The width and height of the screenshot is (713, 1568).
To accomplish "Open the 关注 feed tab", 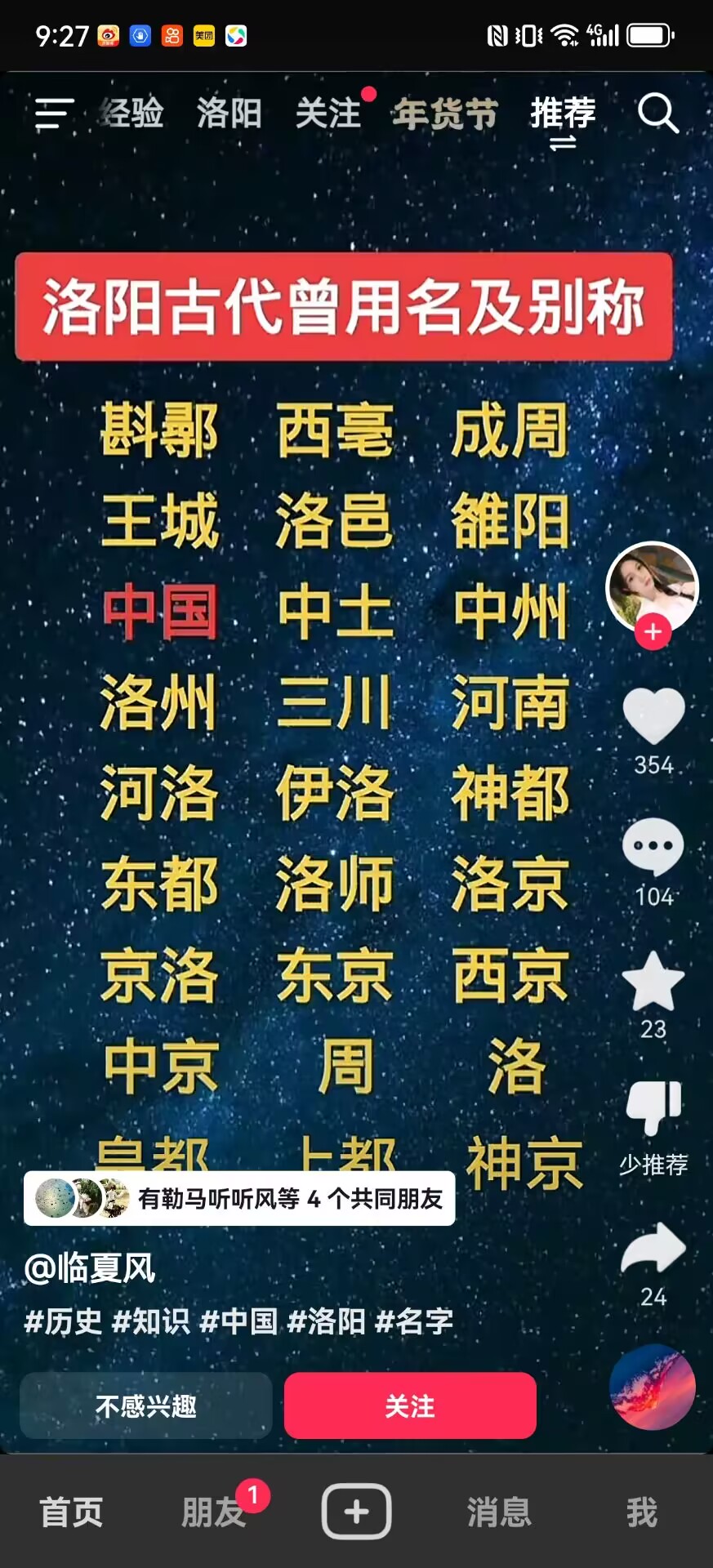I will pyautogui.click(x=328, y=114).
